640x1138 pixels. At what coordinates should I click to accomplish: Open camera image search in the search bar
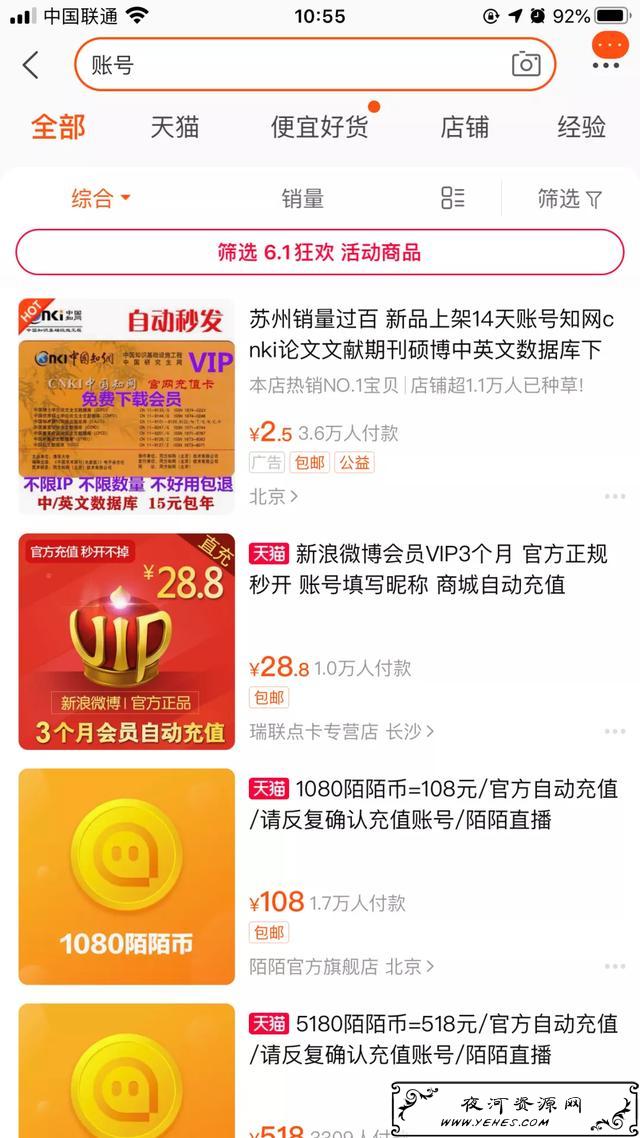tap(526, 65)
